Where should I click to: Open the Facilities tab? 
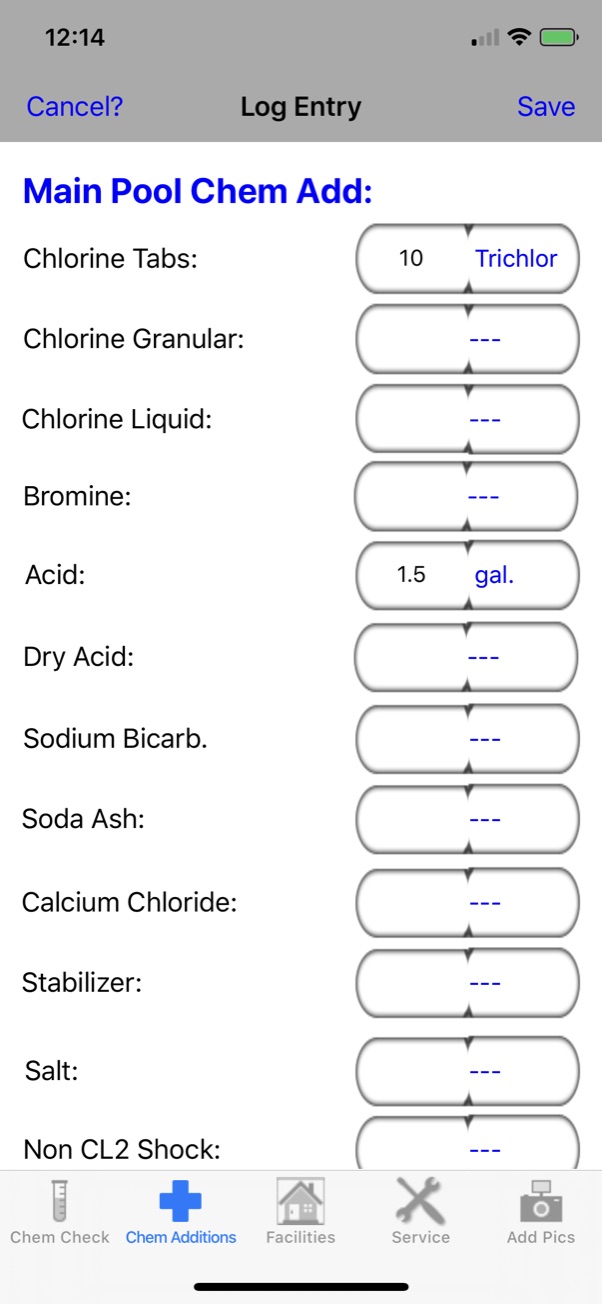(301, 1211)
